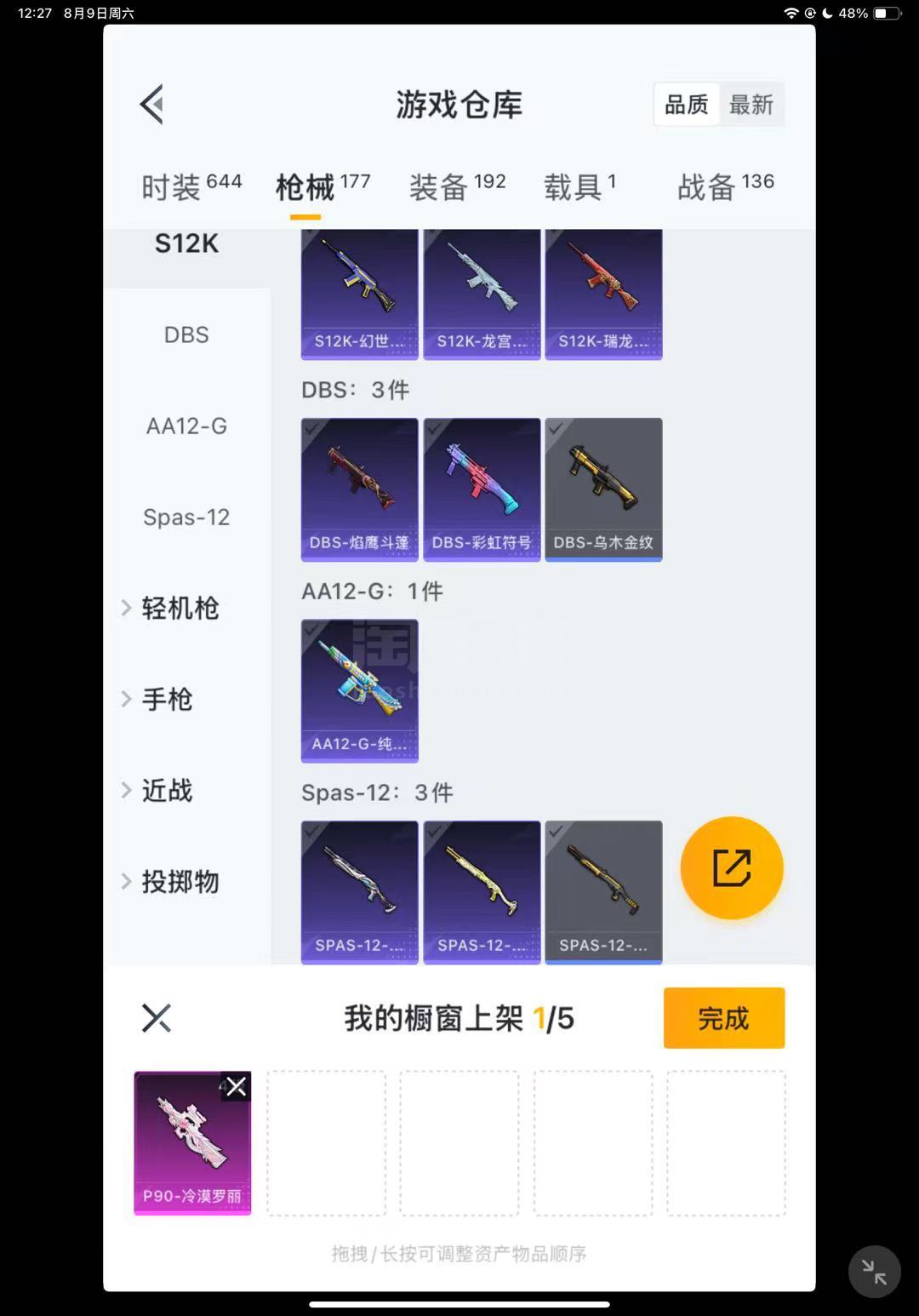Image resolution: width=919 pixels, height=1316 pixels.
Task: Remove P90-冷漠罗丽 from the showcase
Action: click(236, 1086)
